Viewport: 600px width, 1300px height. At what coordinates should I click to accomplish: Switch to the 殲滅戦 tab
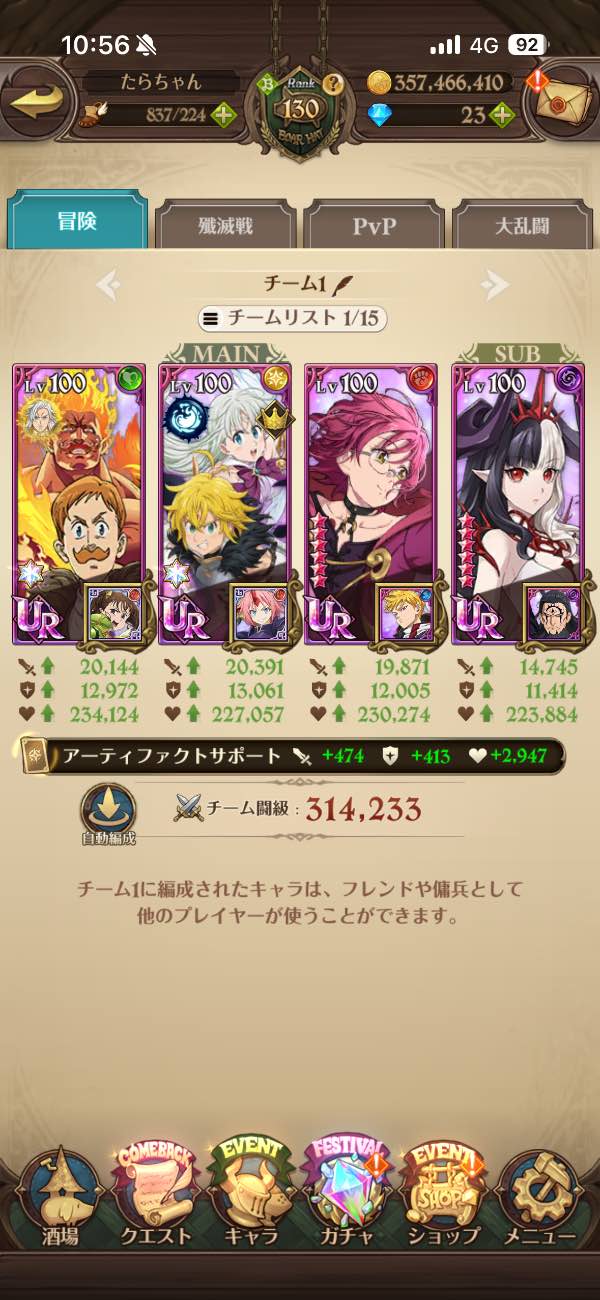(225, 224)
